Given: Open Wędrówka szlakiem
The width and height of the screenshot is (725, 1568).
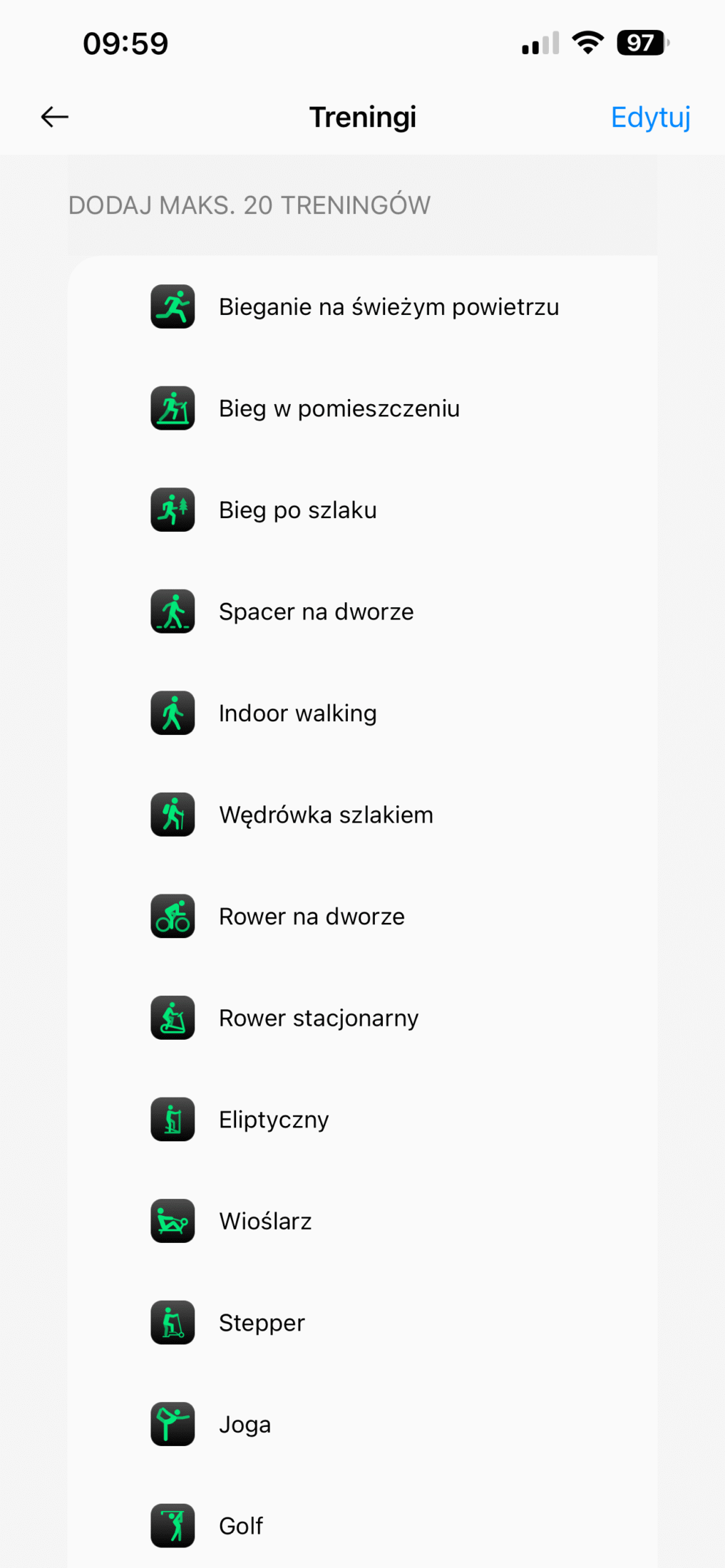Looking at the screenshot, I should tap(326, 815).
